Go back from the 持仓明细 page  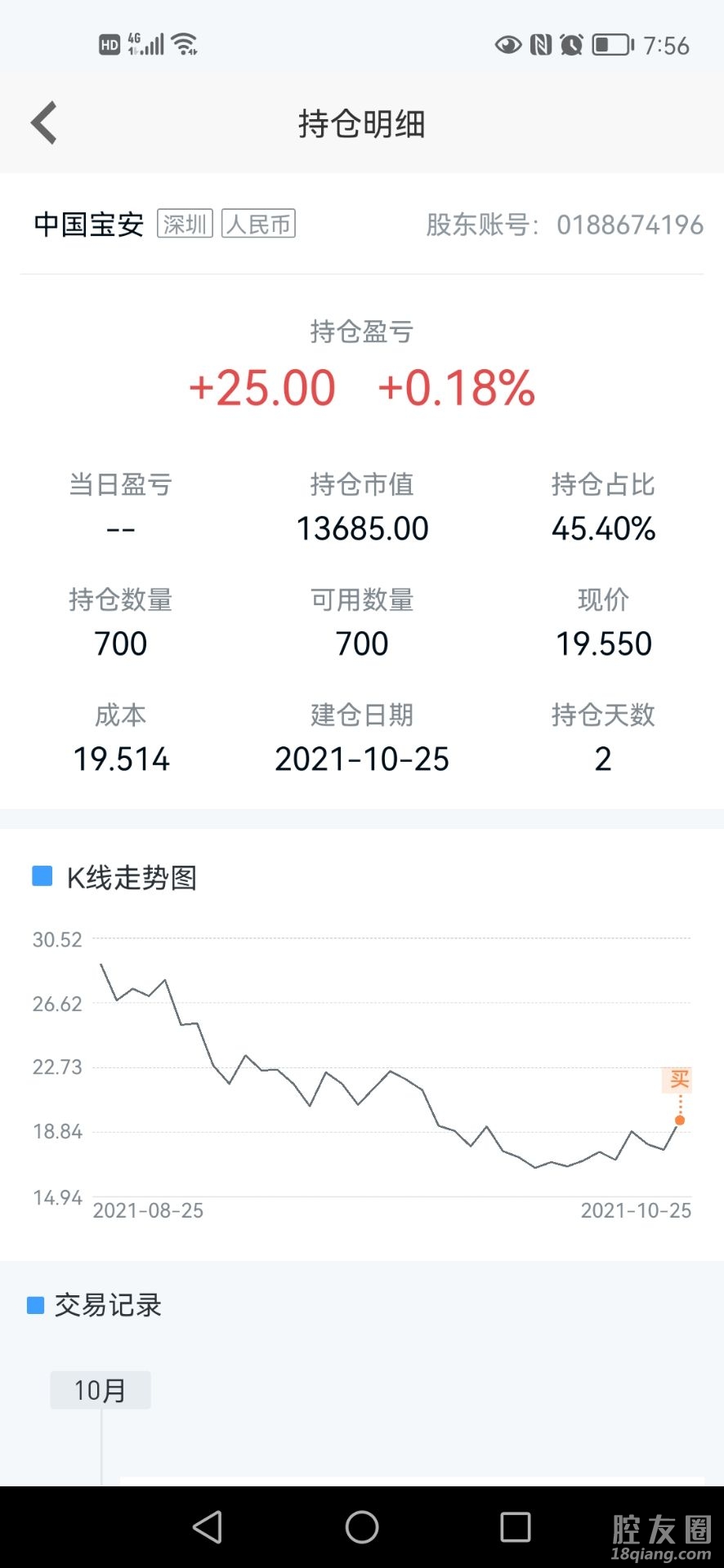[x=45, y=123]
